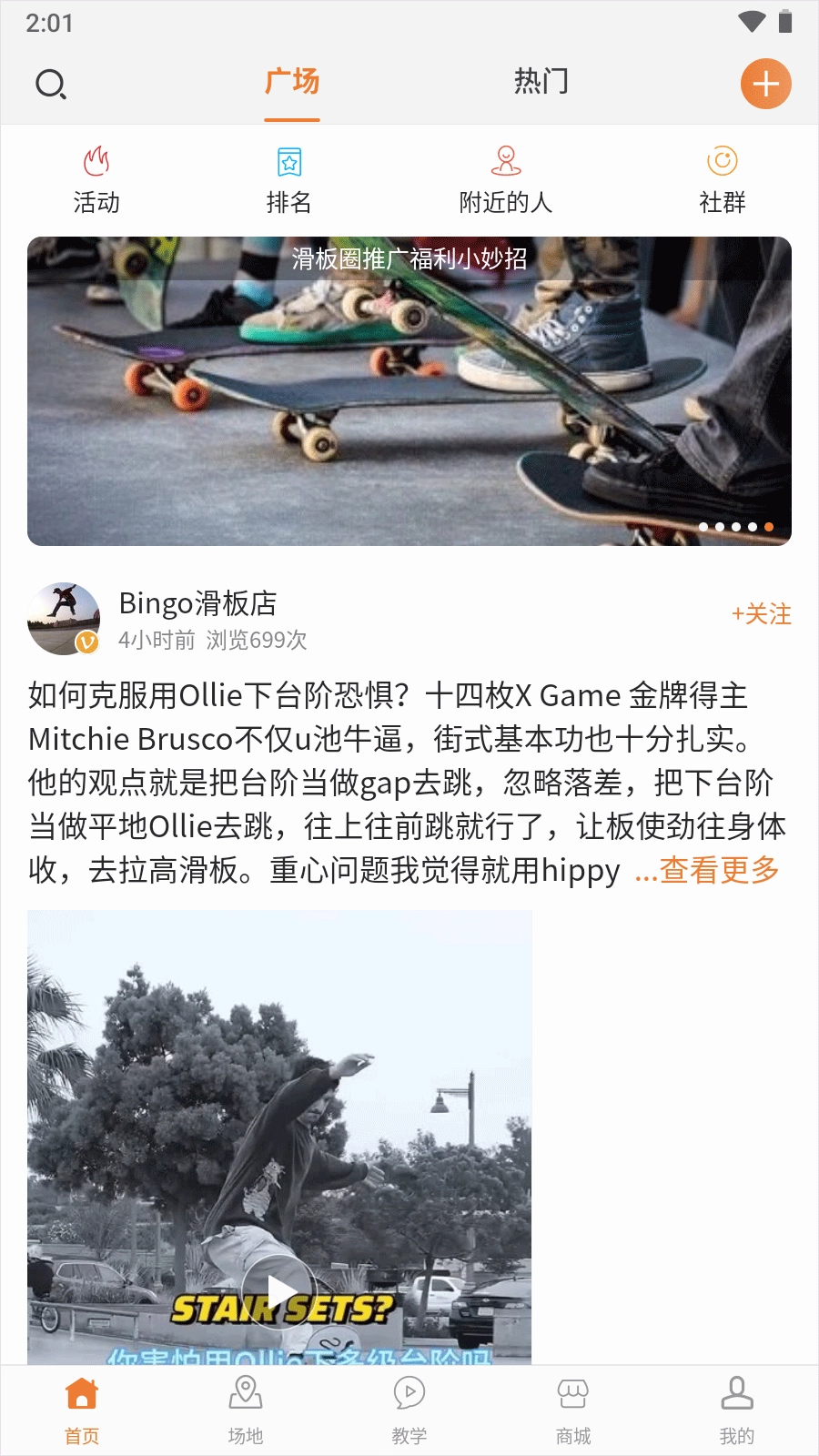Select the 广场 tab
819x1456 pixels.
point(292,82)
